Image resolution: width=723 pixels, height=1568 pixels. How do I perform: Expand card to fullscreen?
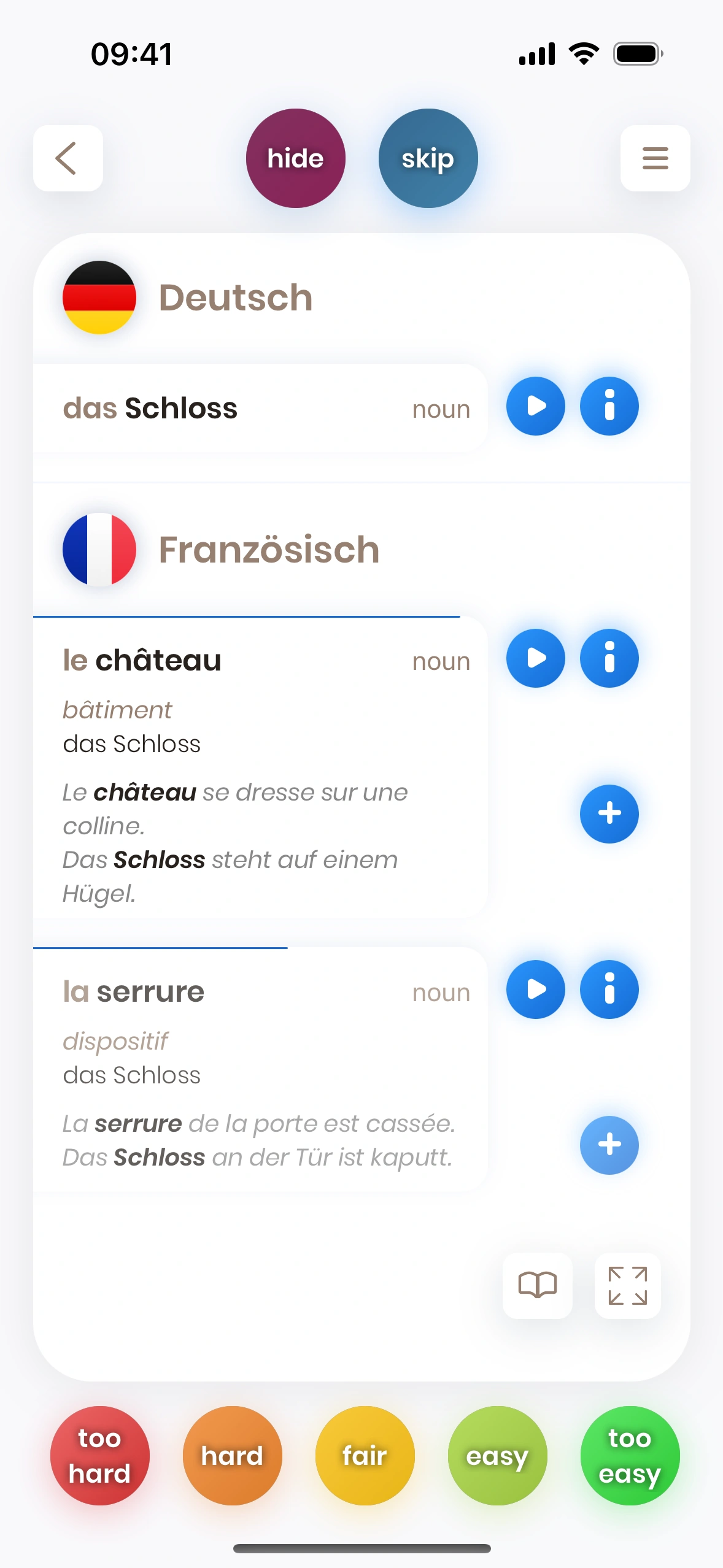(x=627, y=1285)
